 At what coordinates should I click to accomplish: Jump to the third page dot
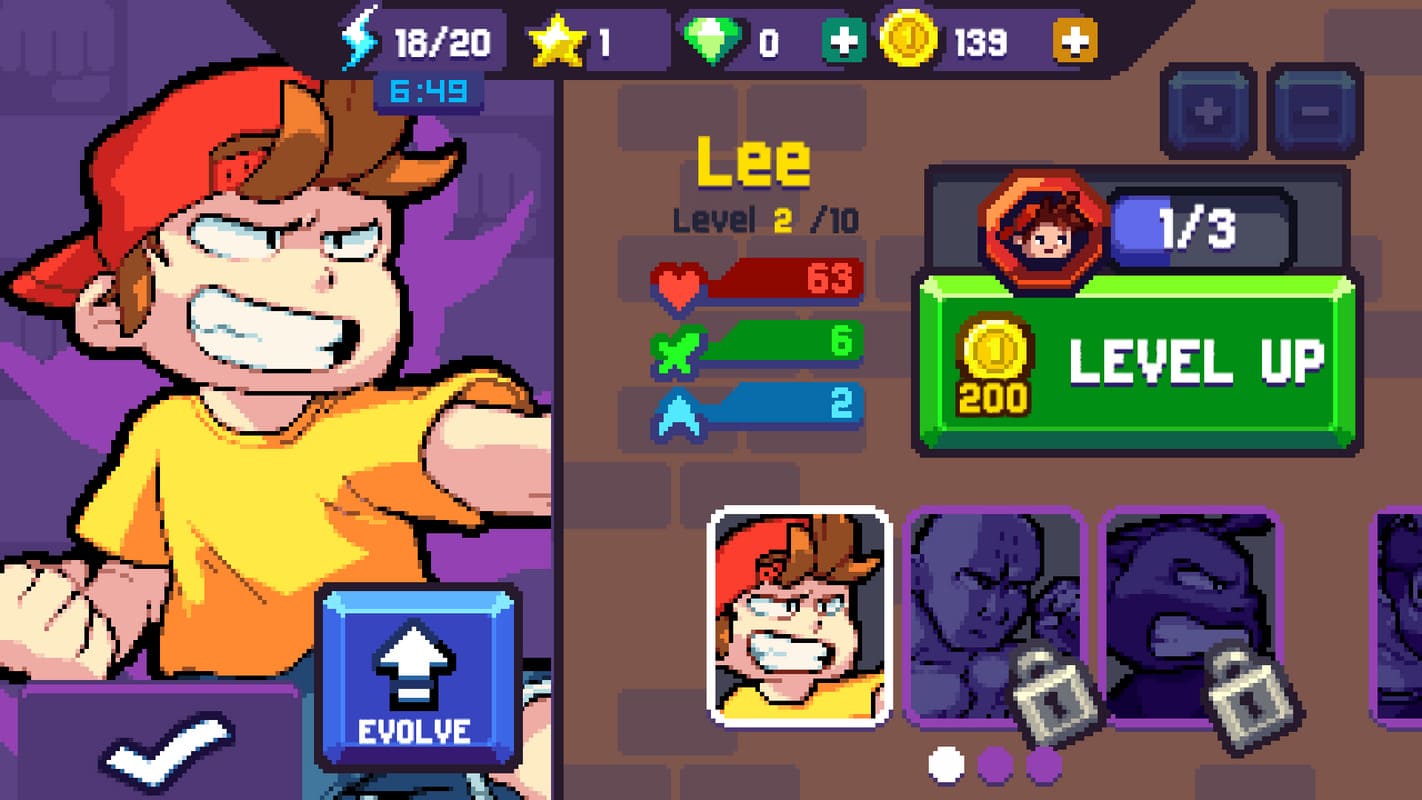(1043, 765)
